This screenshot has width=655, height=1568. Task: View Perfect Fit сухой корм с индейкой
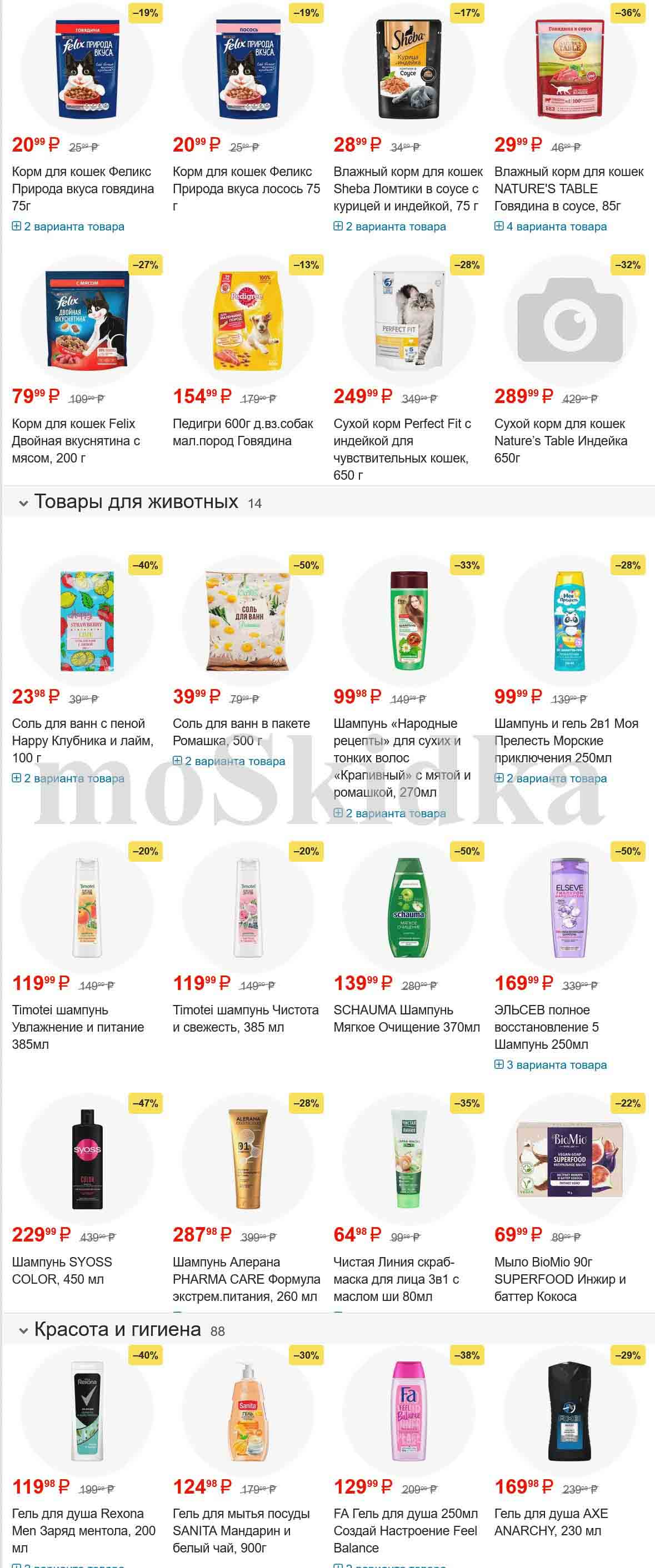click(x=402, y=449)
